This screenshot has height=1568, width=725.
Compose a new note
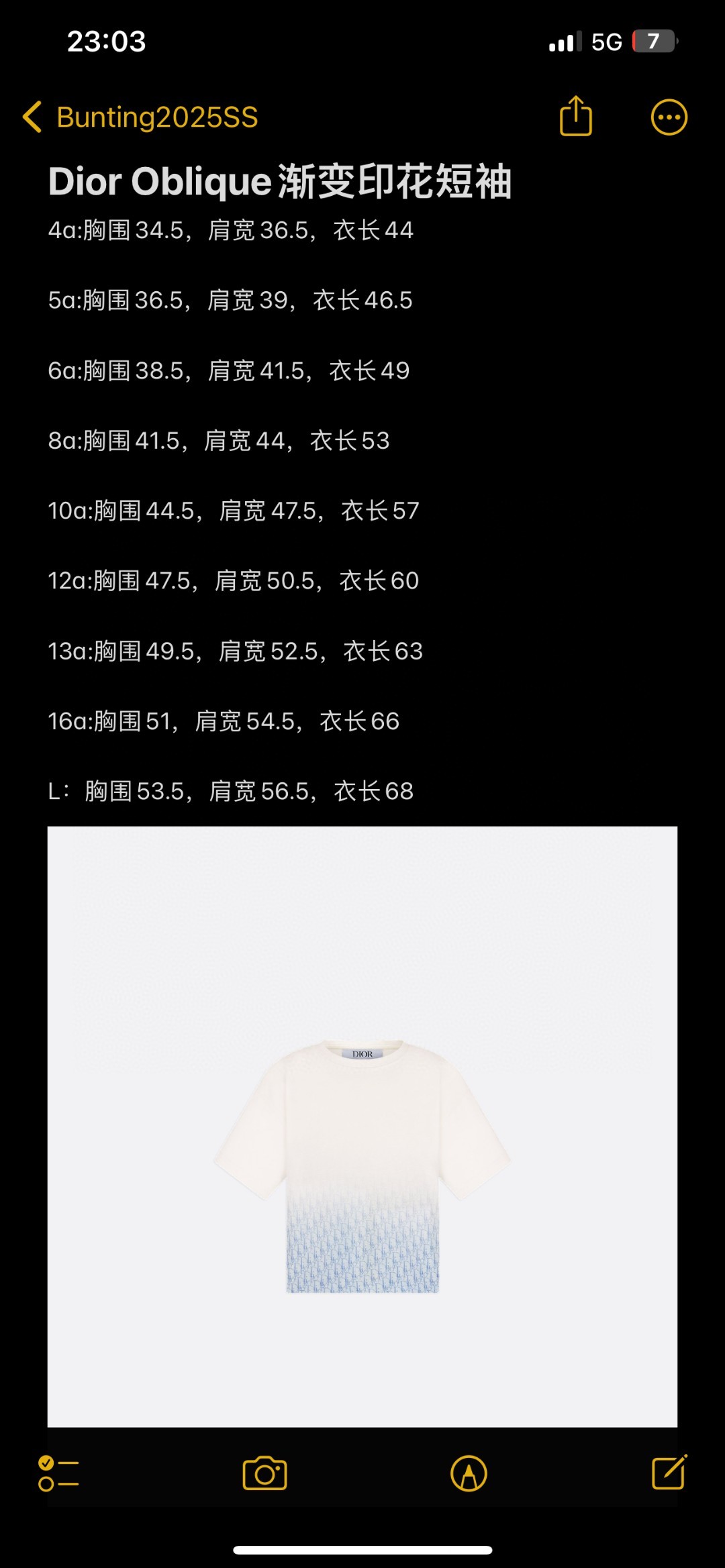[x=669, y=1472]
